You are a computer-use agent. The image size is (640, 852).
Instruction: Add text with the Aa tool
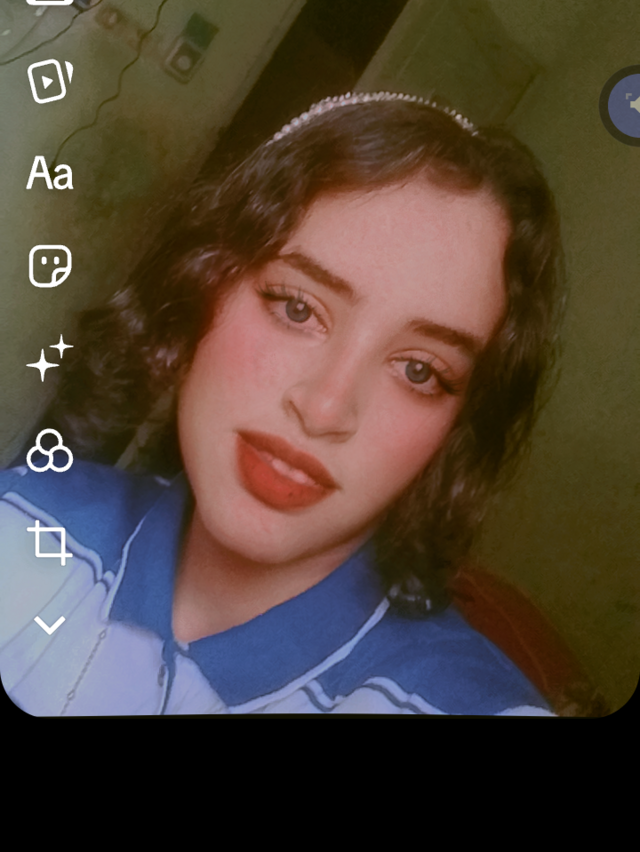click(50, 174)
